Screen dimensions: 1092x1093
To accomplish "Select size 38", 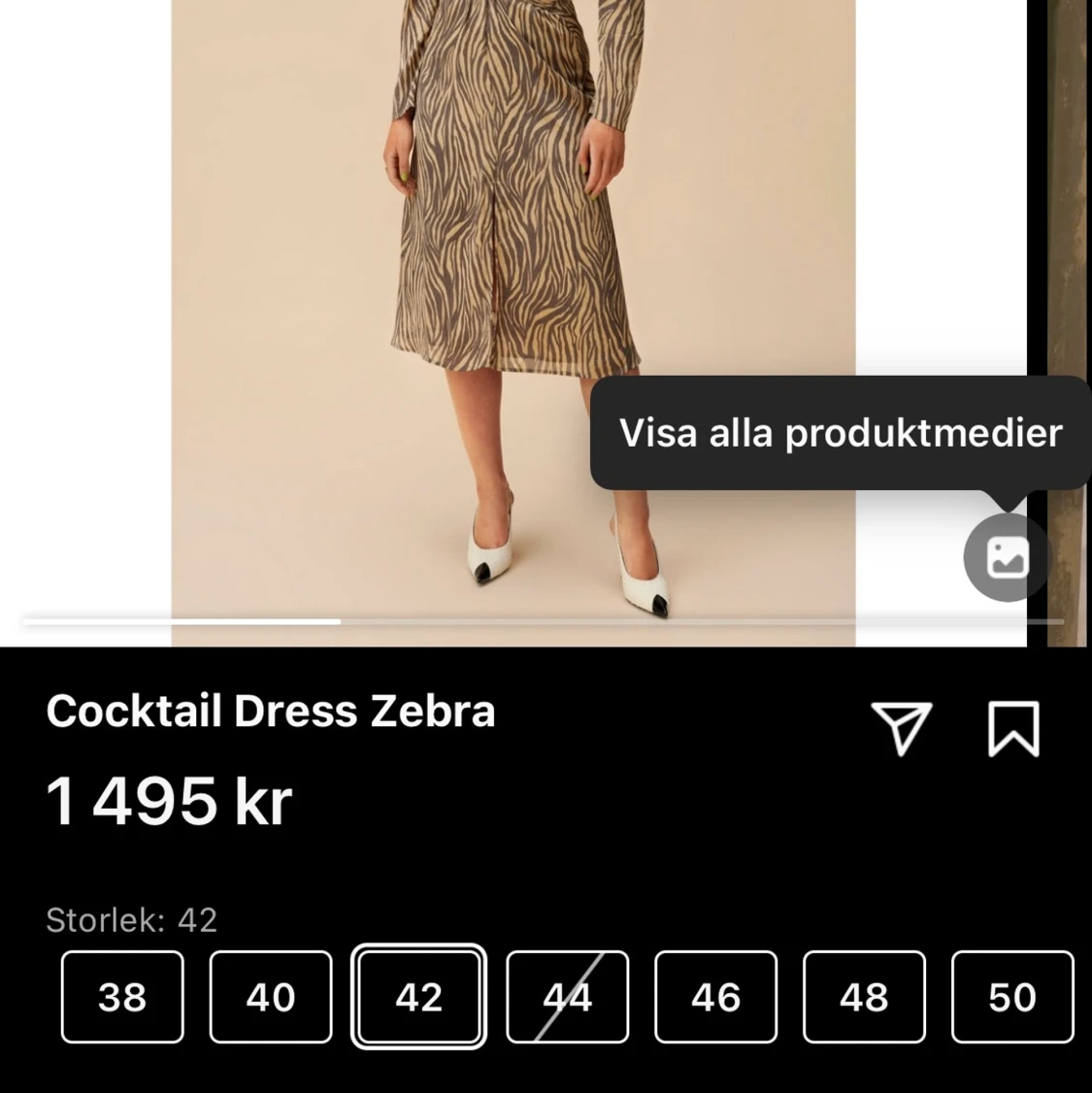I will pyautogui.click(x=121, y=997).
